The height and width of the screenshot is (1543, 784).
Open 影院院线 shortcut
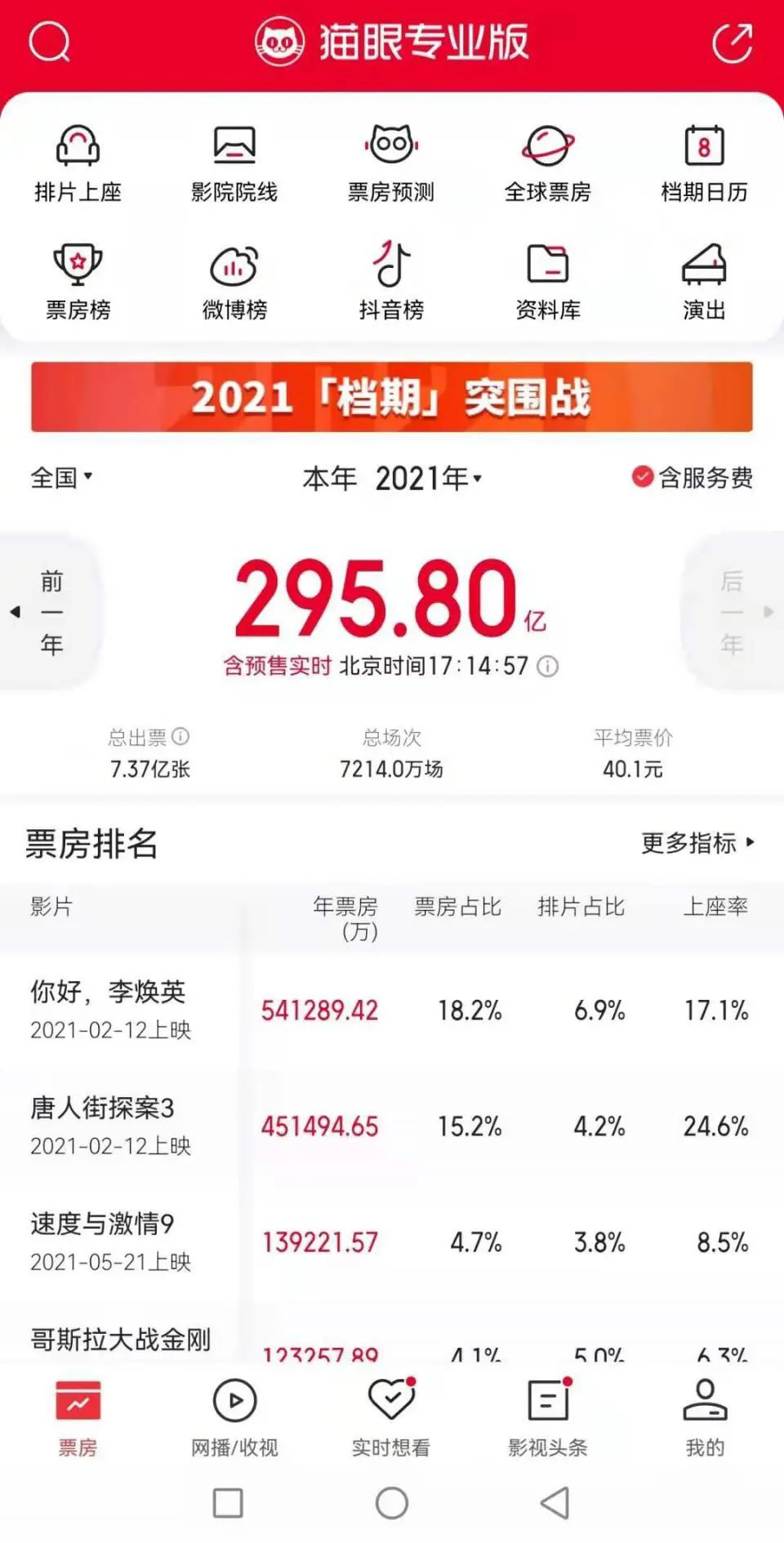pos(234,163)
